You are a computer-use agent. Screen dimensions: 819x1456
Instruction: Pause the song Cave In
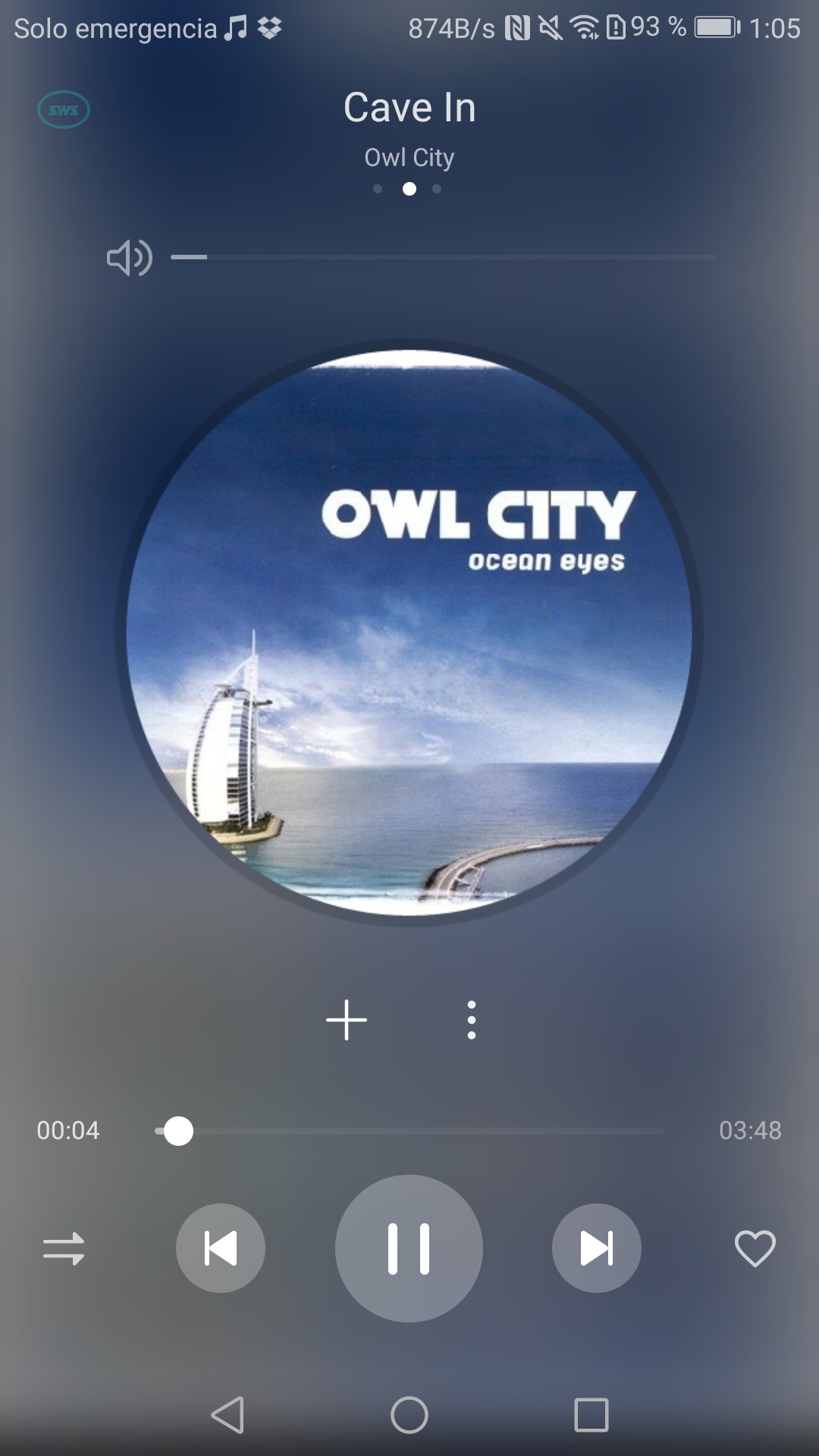click(409, 1248)
